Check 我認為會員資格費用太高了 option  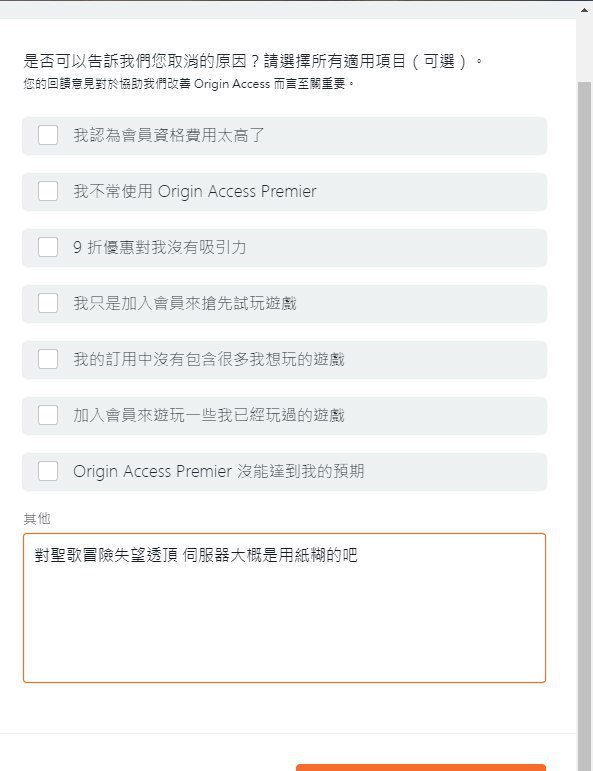click(x=48, y=135)
